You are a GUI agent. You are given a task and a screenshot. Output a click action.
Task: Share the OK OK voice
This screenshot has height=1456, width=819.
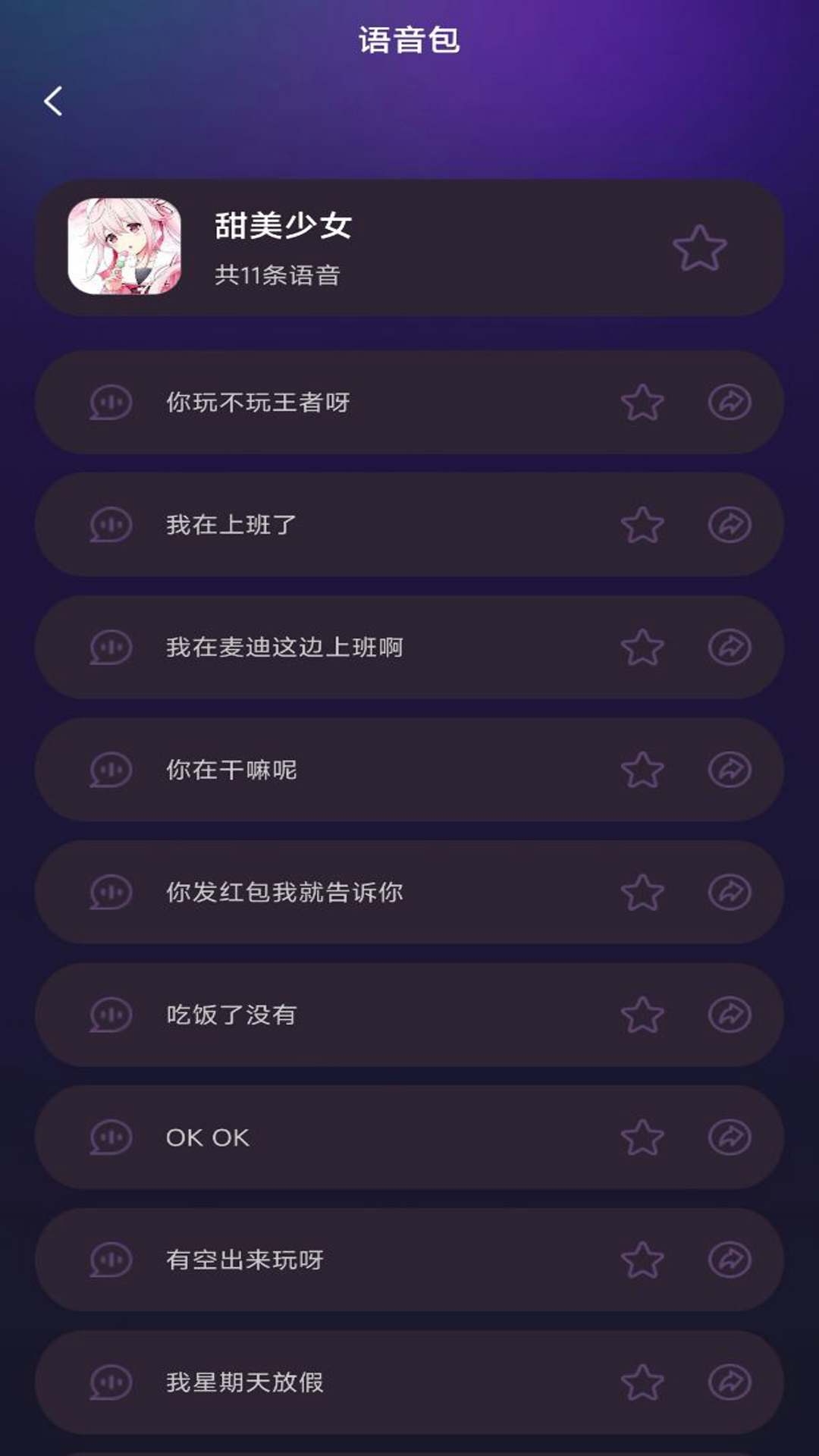pos(730,1137)
